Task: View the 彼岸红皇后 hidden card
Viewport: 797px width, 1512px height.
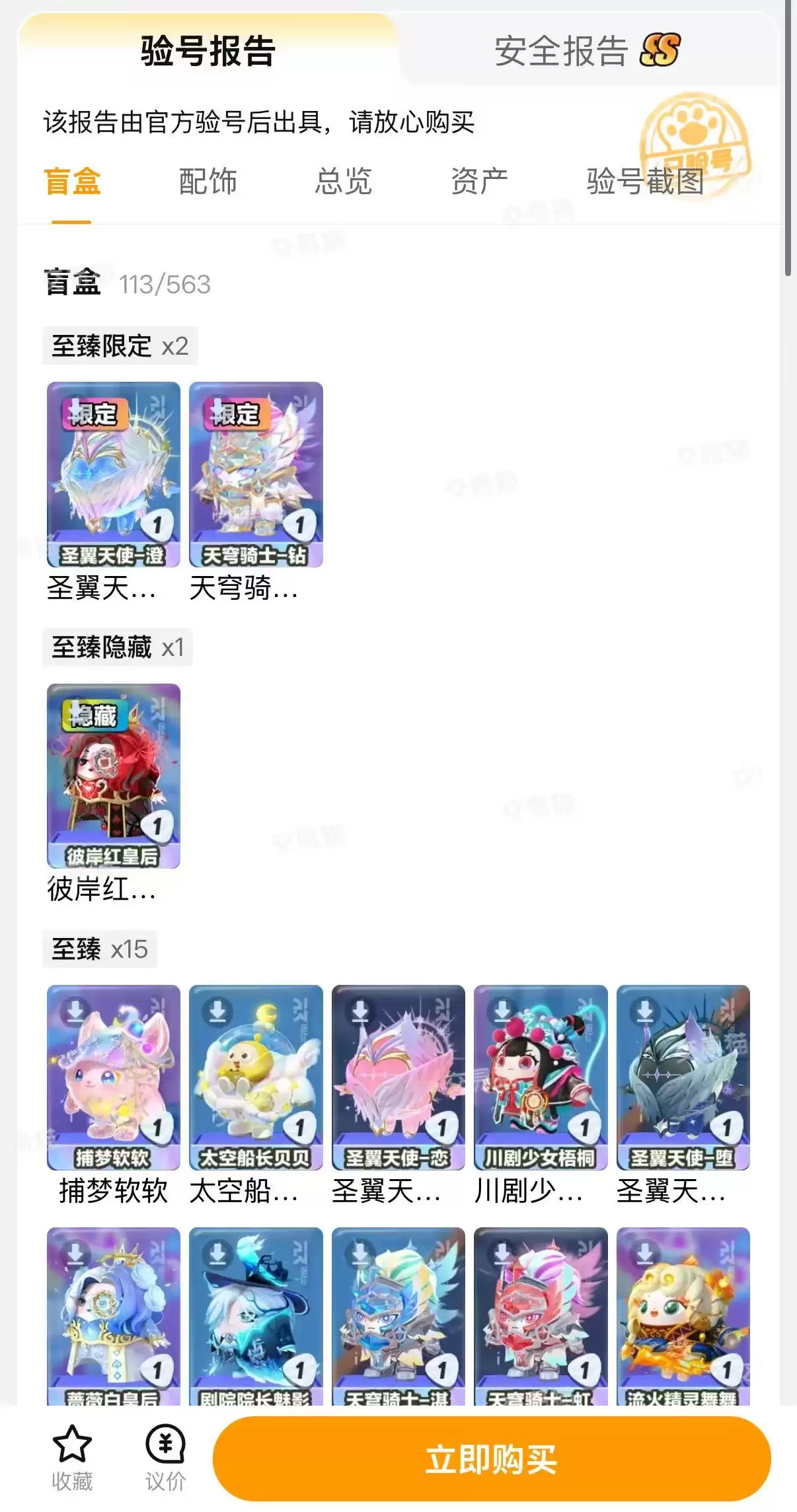Action: point(114,775)
